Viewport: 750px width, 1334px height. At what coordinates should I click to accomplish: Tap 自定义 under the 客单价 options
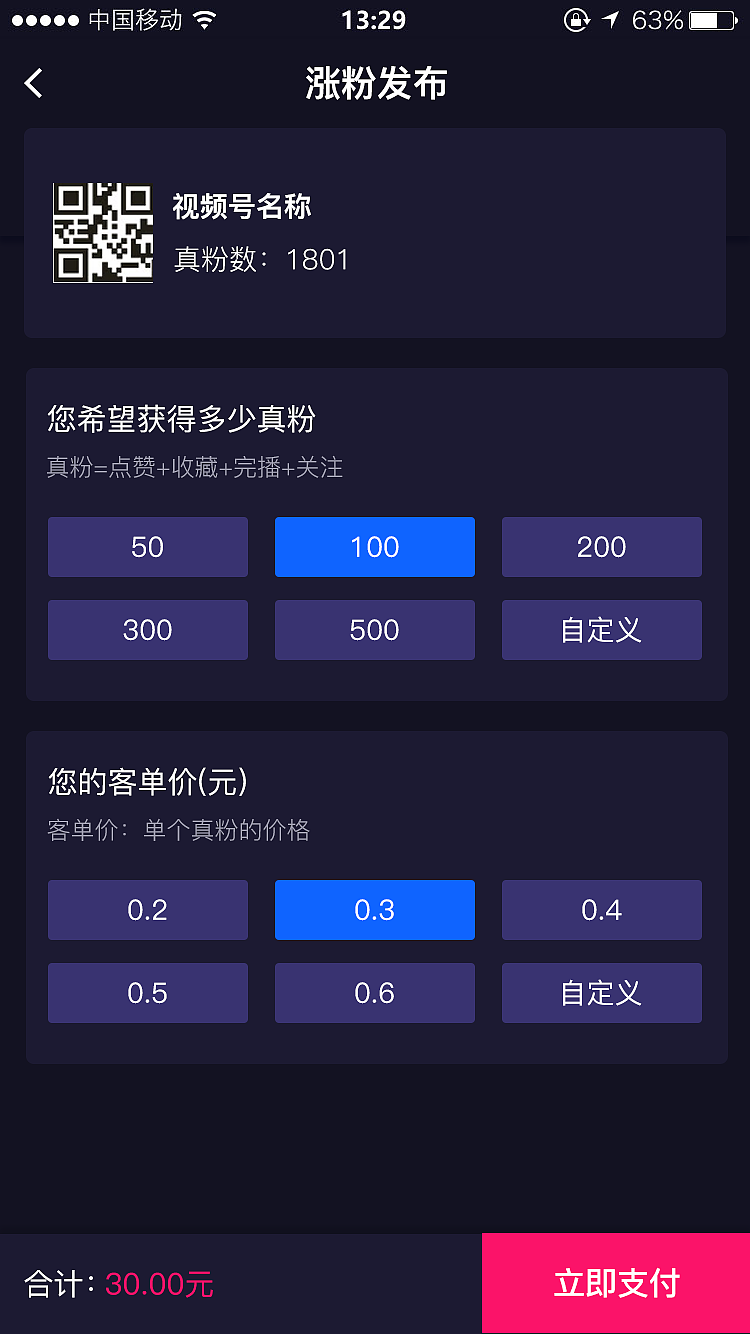pos(602,993)
